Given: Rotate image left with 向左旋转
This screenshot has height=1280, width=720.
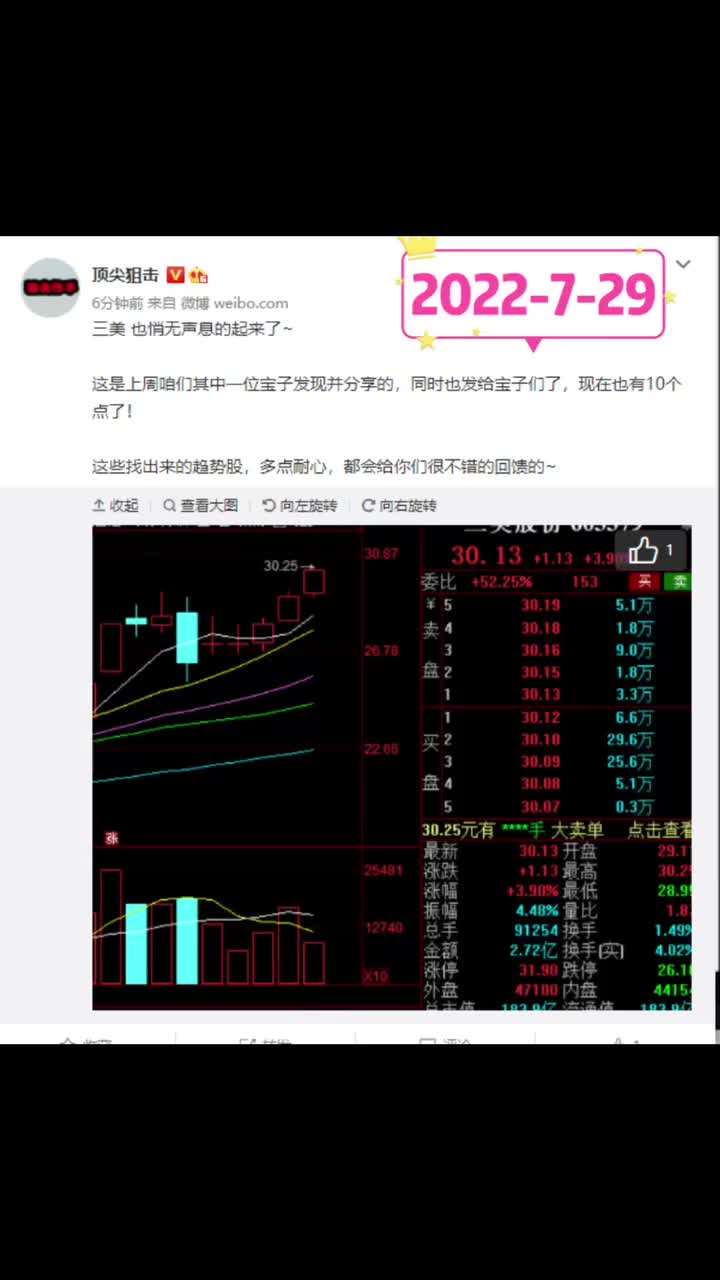Looking at the screenshot, I should coord(300,505).
